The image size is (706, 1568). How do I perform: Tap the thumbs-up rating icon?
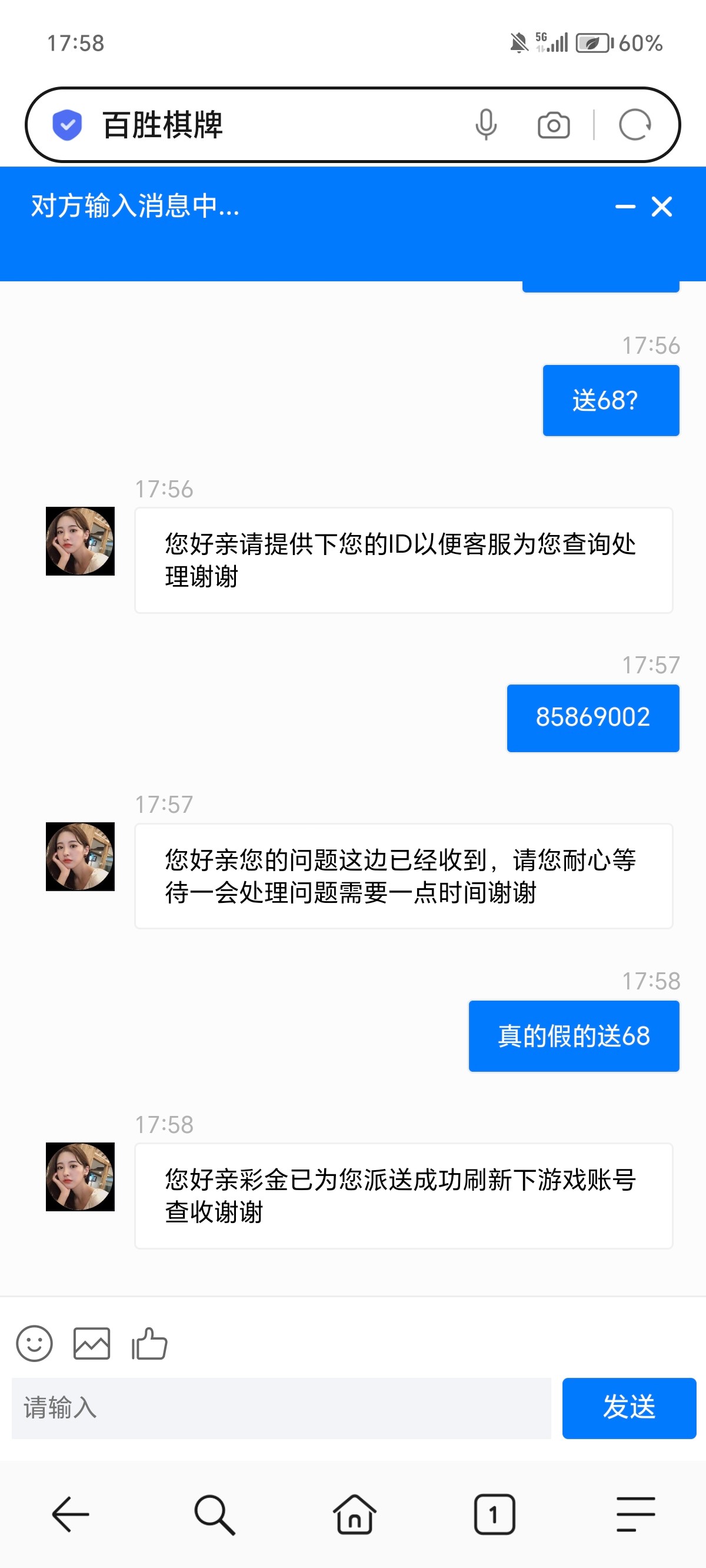[x=149, y=1343]
